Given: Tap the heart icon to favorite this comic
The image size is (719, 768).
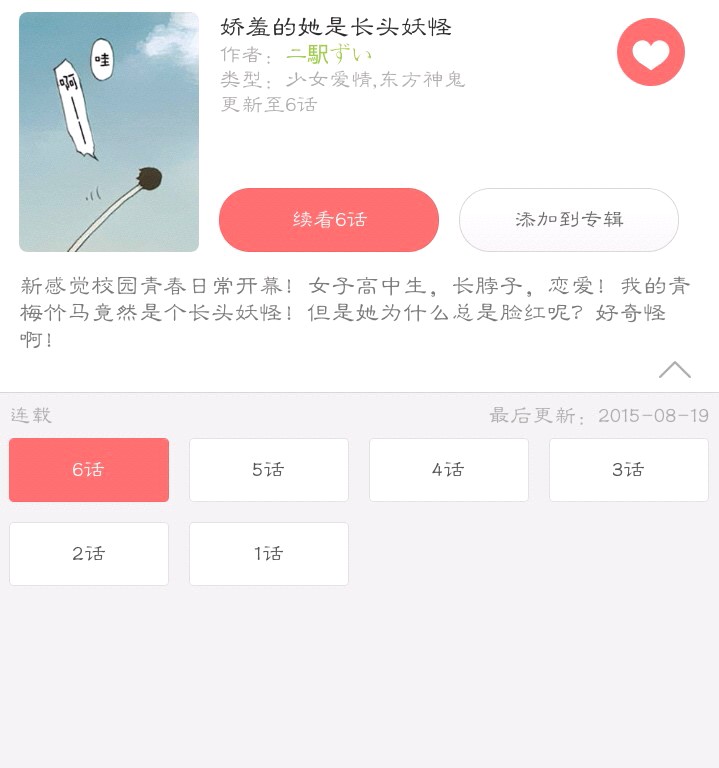Looking at the screenshot, I should tap(651, 53).
